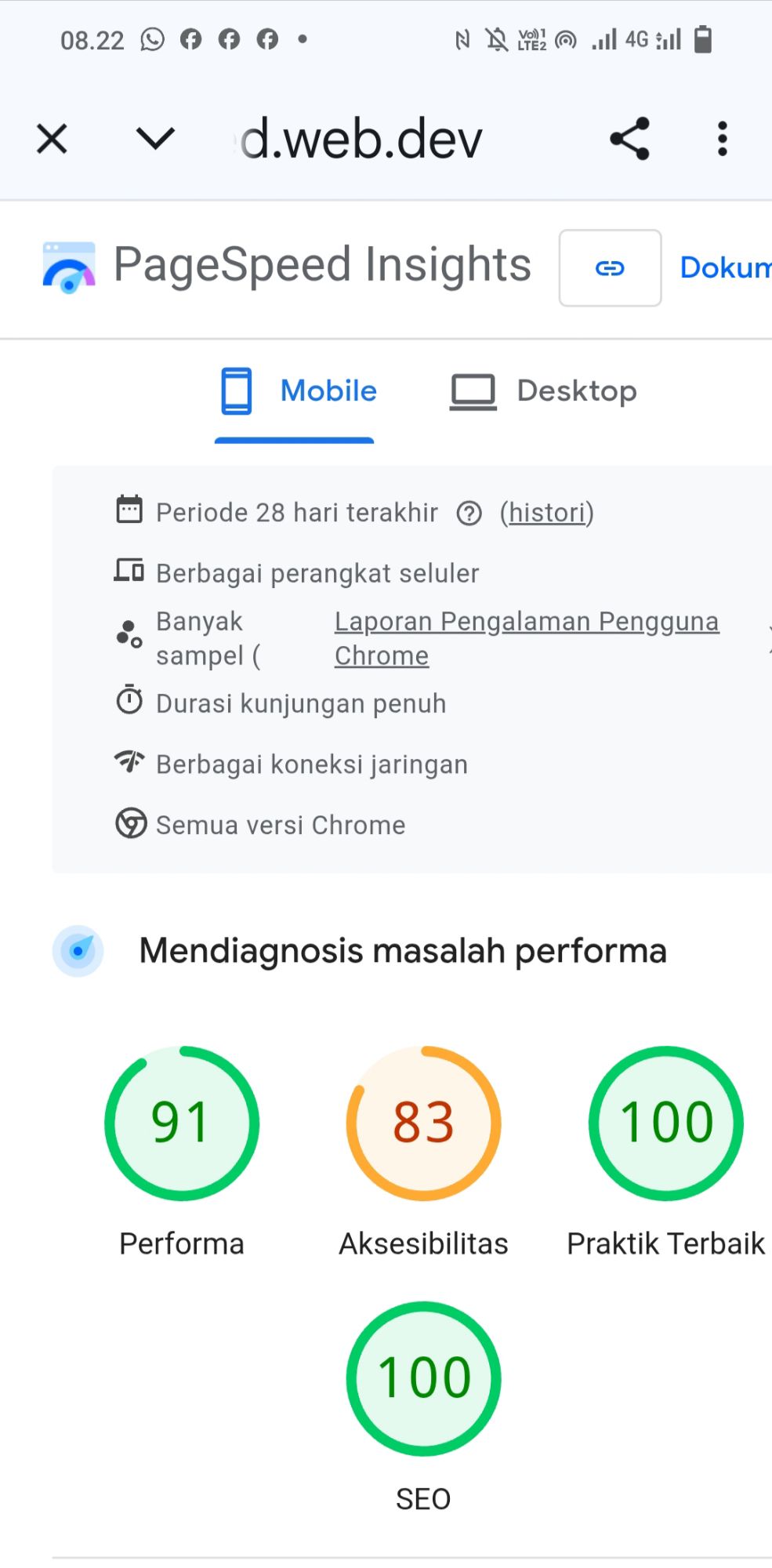The image size is (772, 1568).
Task: Expand the tab dropdown chevron
Action: (x=155, y=139)
